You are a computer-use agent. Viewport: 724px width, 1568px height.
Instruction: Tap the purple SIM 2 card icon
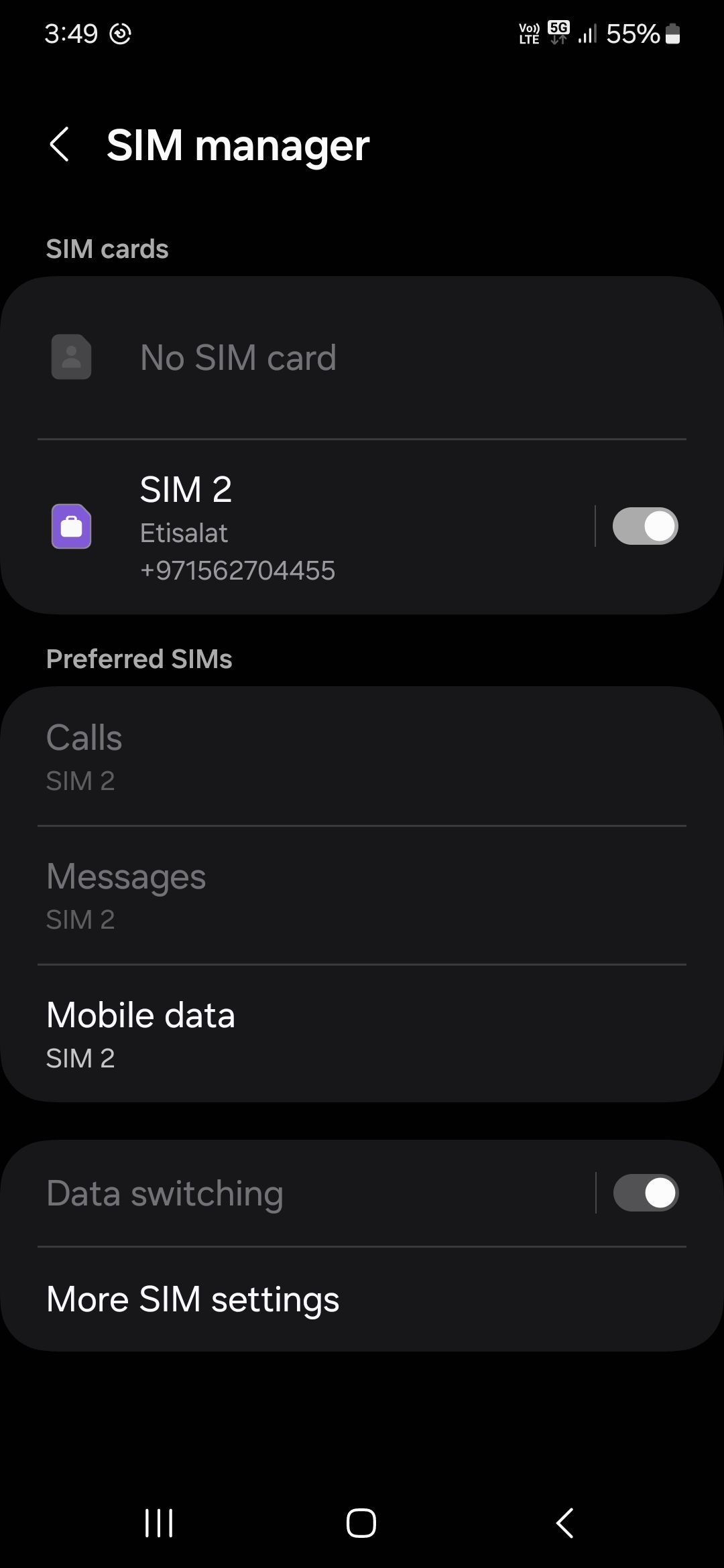coord(71,527)
